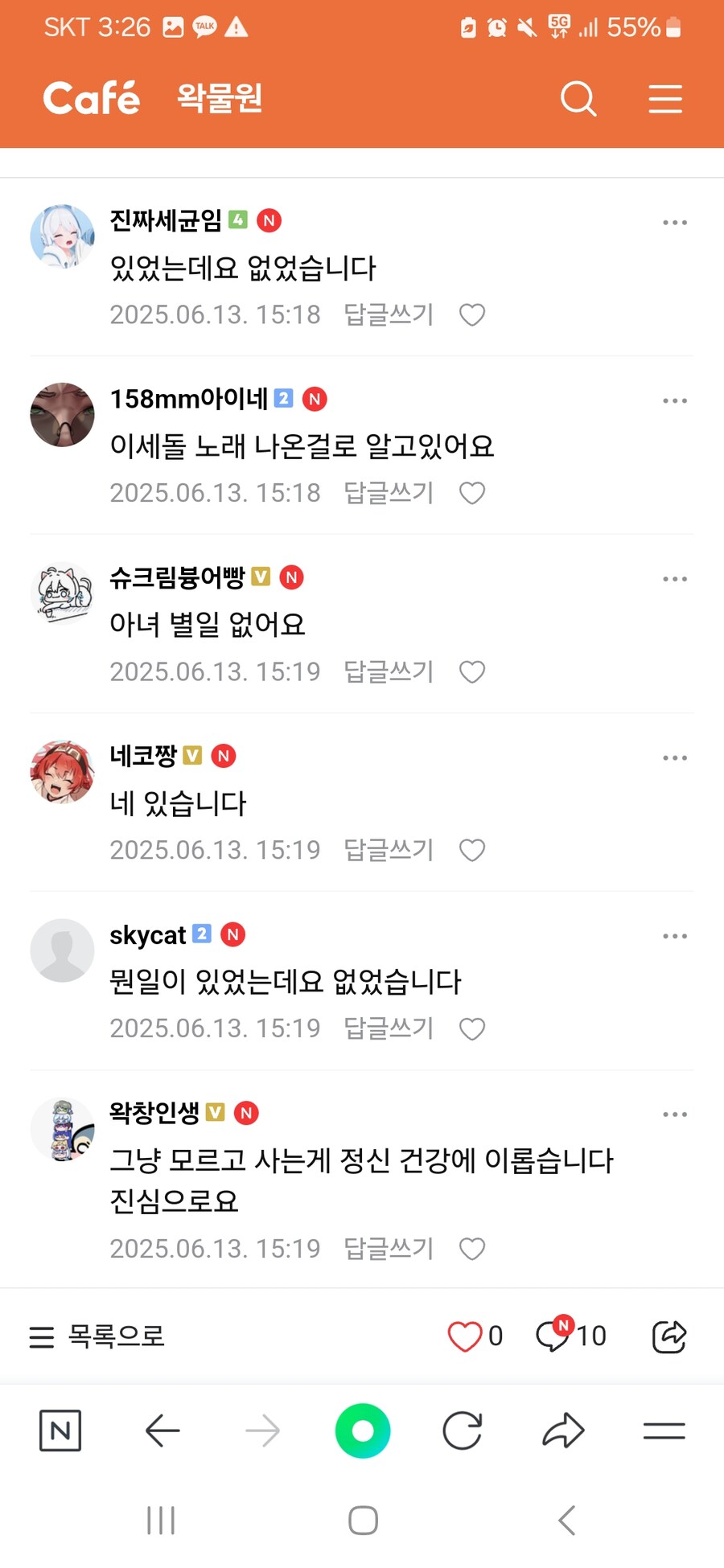This screenshot has height=1568, width=724.
Task: Open the more options menu on 왁창인생's comment
Action: point(674,1114)
